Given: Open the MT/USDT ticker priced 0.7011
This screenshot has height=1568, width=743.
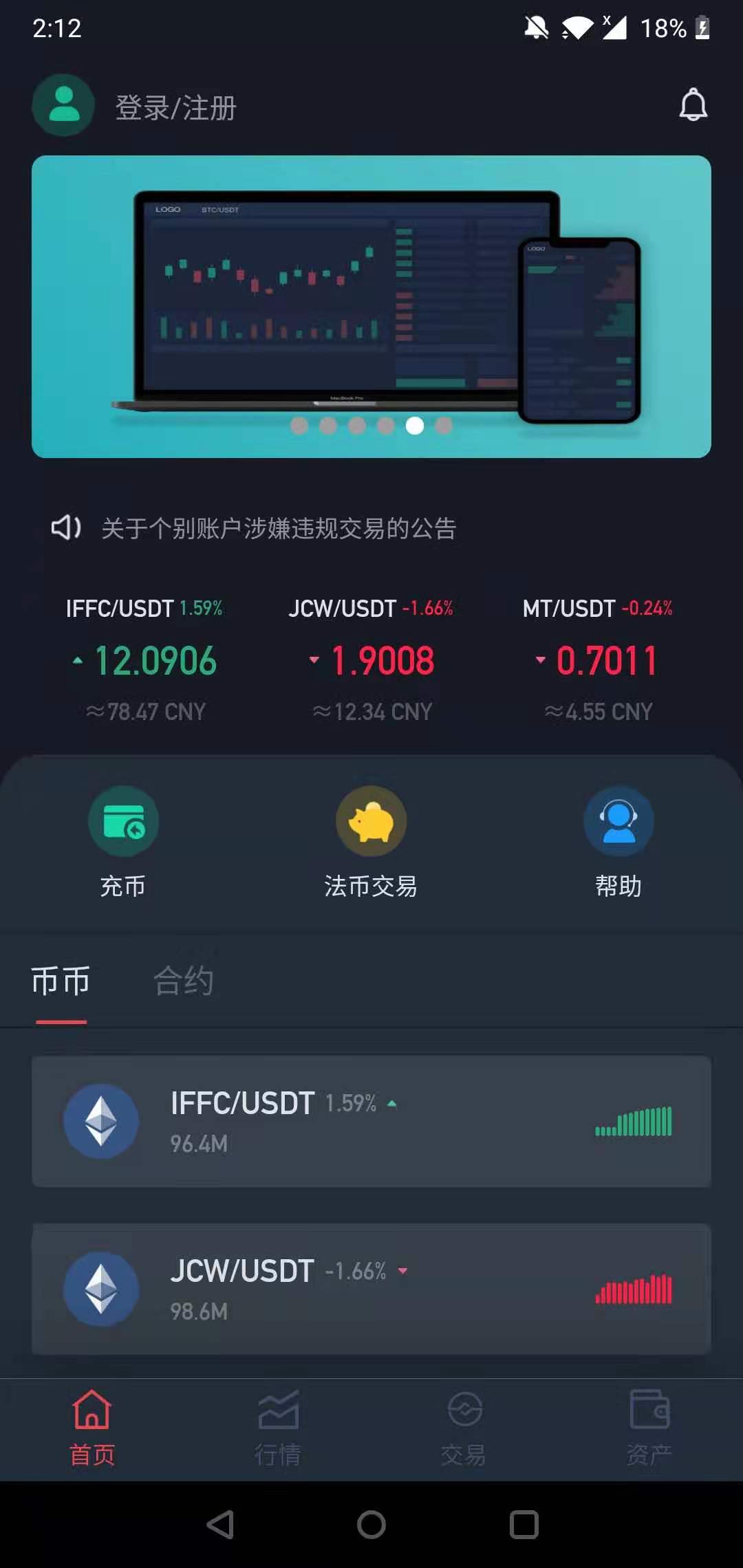Looking at the screenshot, I should 597,660.
